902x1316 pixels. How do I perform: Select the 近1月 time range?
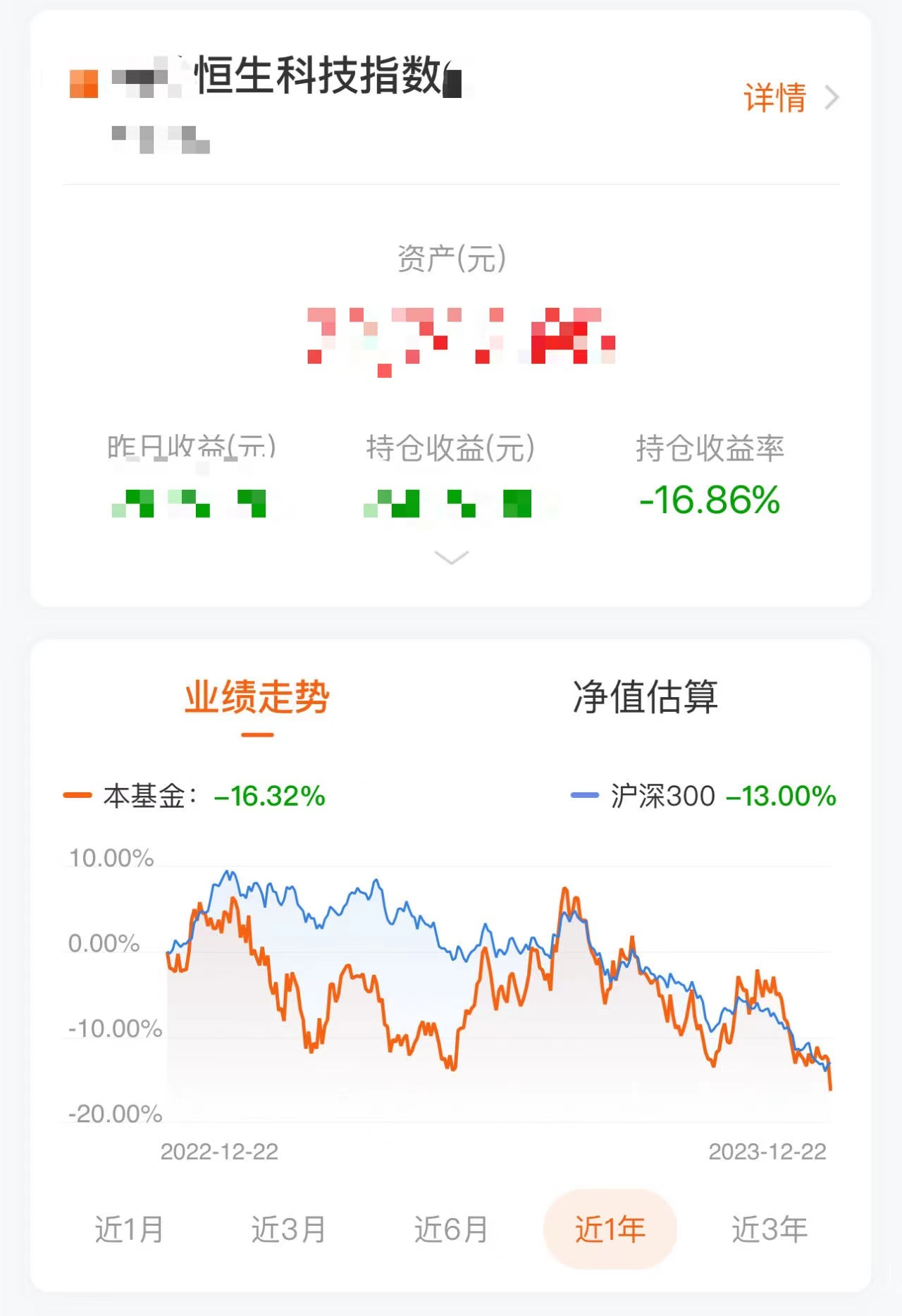point(130,1229)
